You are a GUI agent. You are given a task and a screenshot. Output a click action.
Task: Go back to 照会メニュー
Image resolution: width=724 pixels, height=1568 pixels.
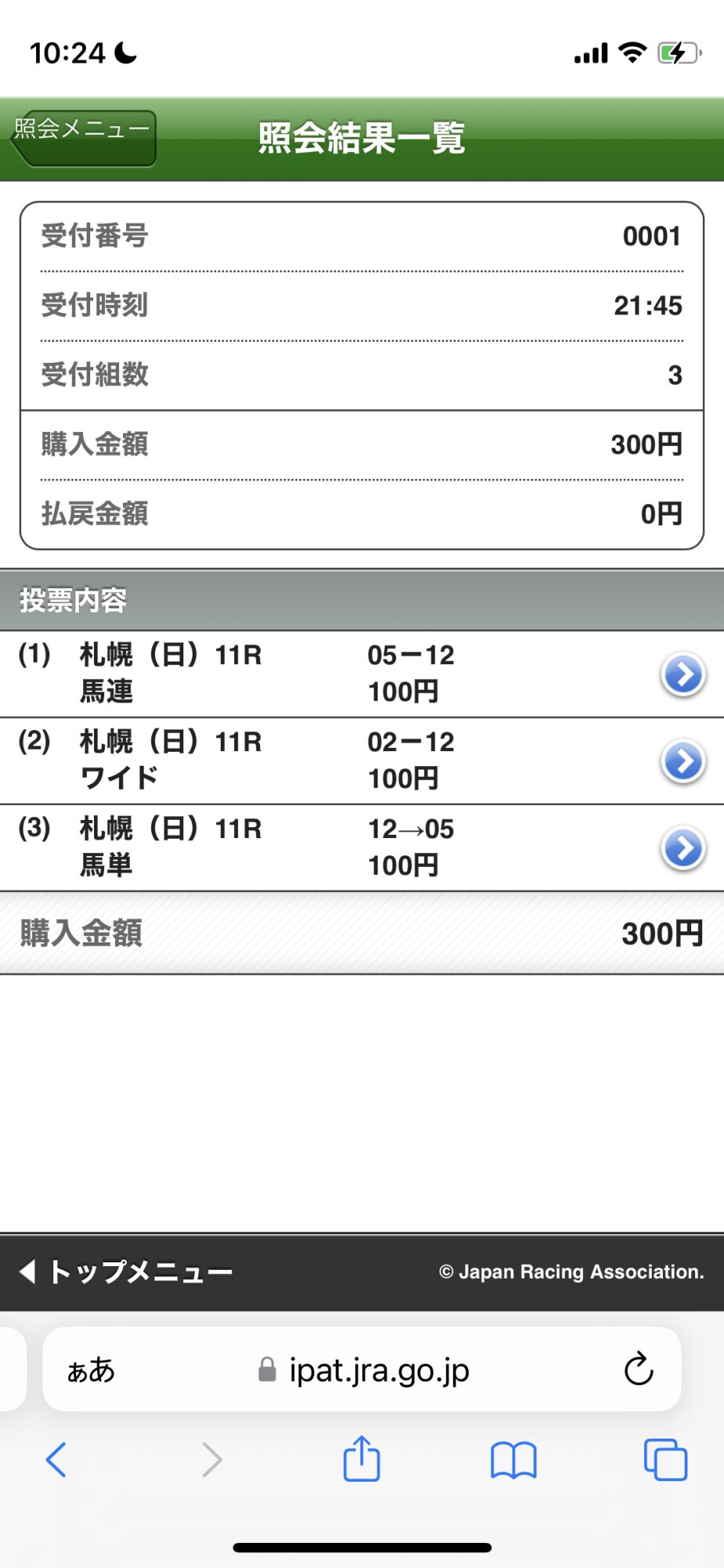coord(83,138)
